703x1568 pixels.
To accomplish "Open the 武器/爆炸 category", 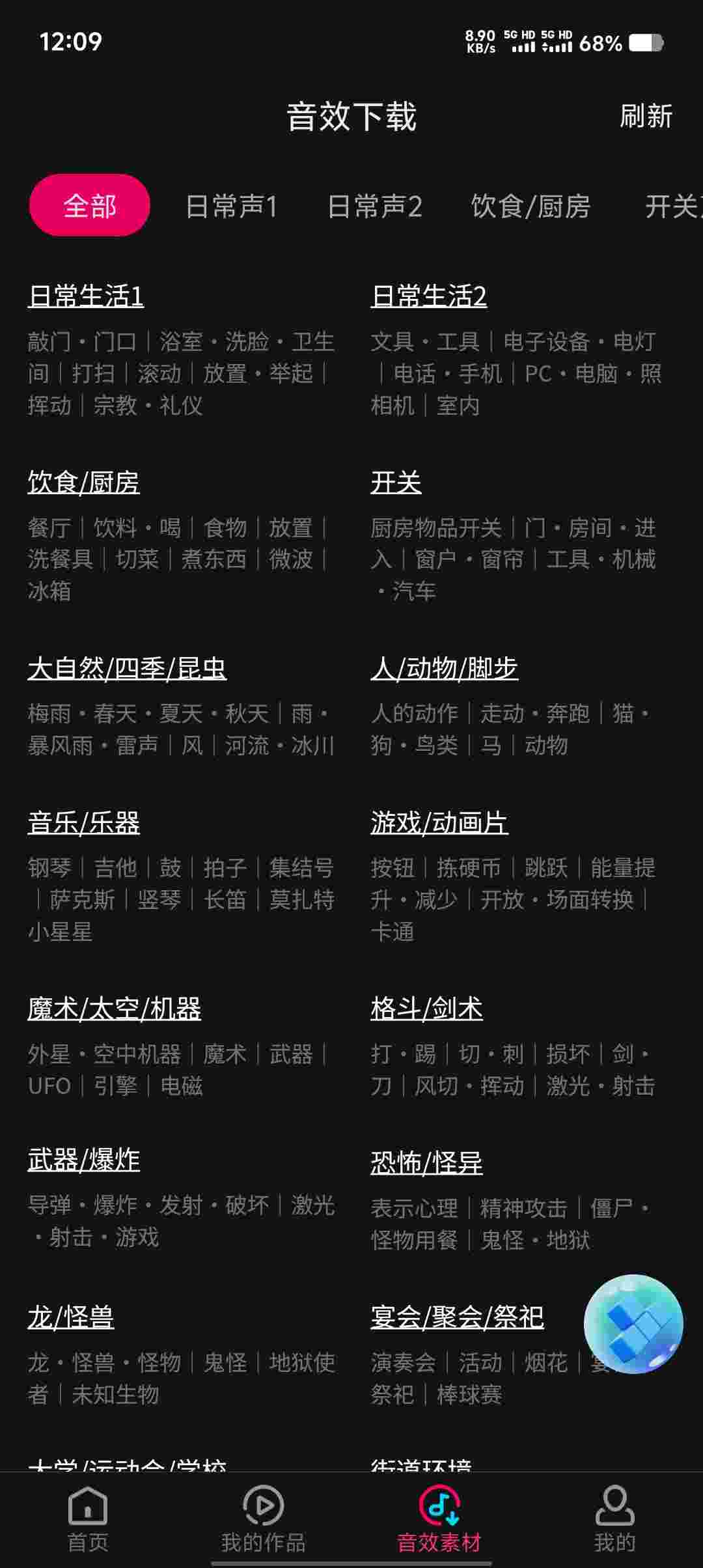I will click(x=83, y=1160).
